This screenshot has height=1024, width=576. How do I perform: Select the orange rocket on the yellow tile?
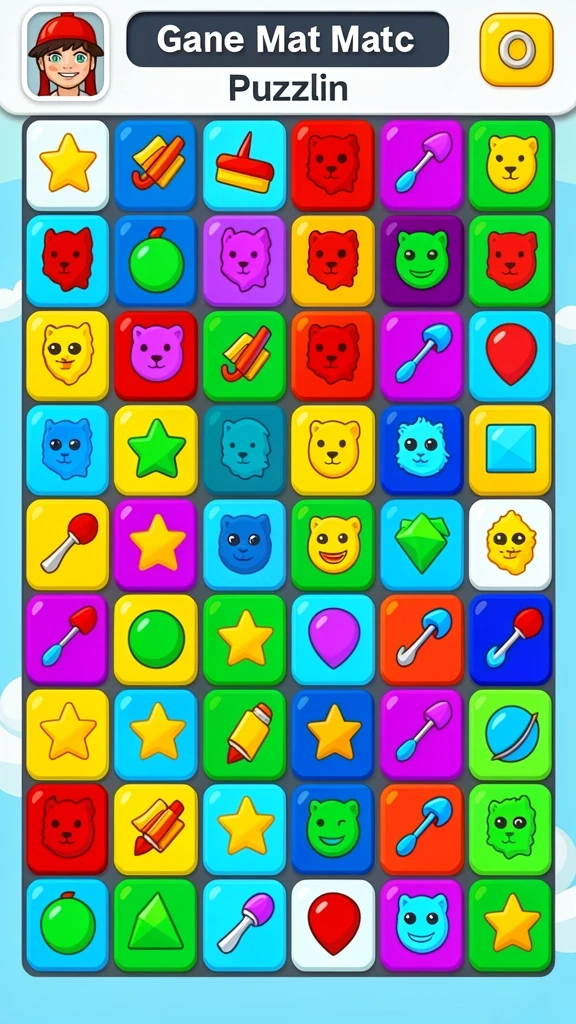coord(155,829)
